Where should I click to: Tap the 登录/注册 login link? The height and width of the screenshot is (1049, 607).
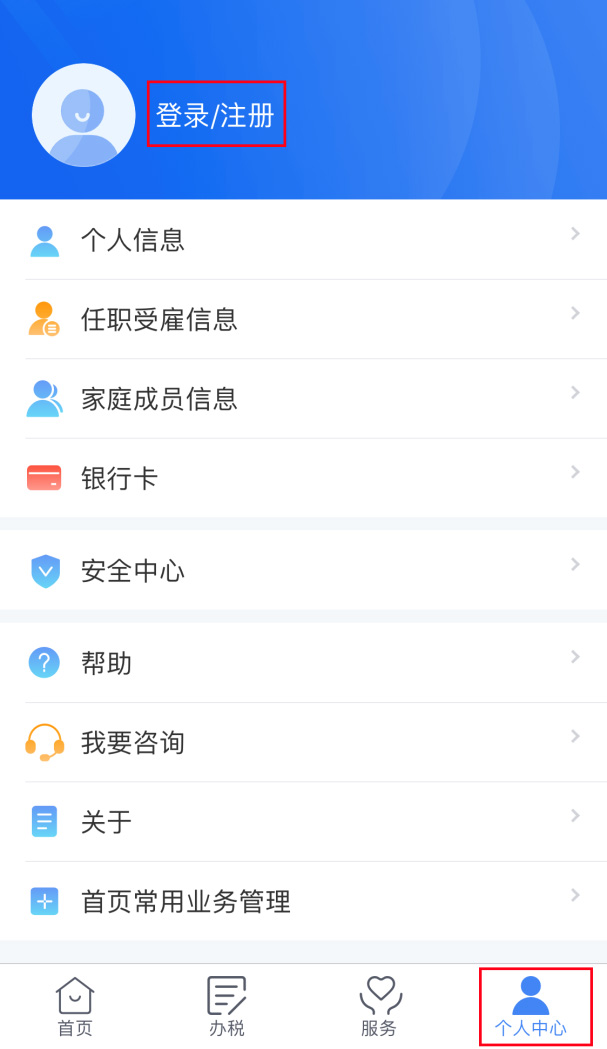coord(215,115)
